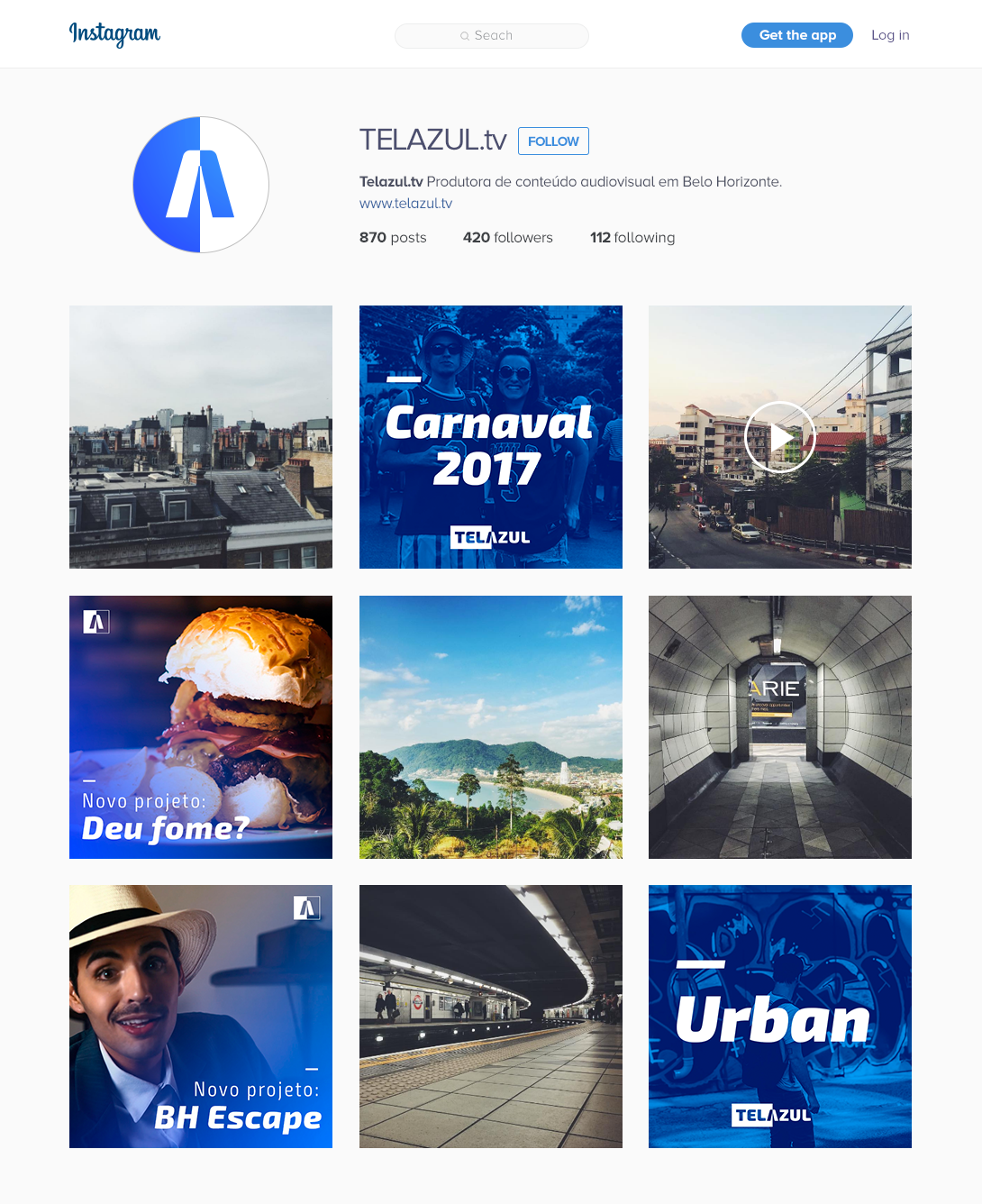The width and height of the screenshot is (982, 1204).
Task: Open the www.telazul.tv website link
Action: coord(405,204)
